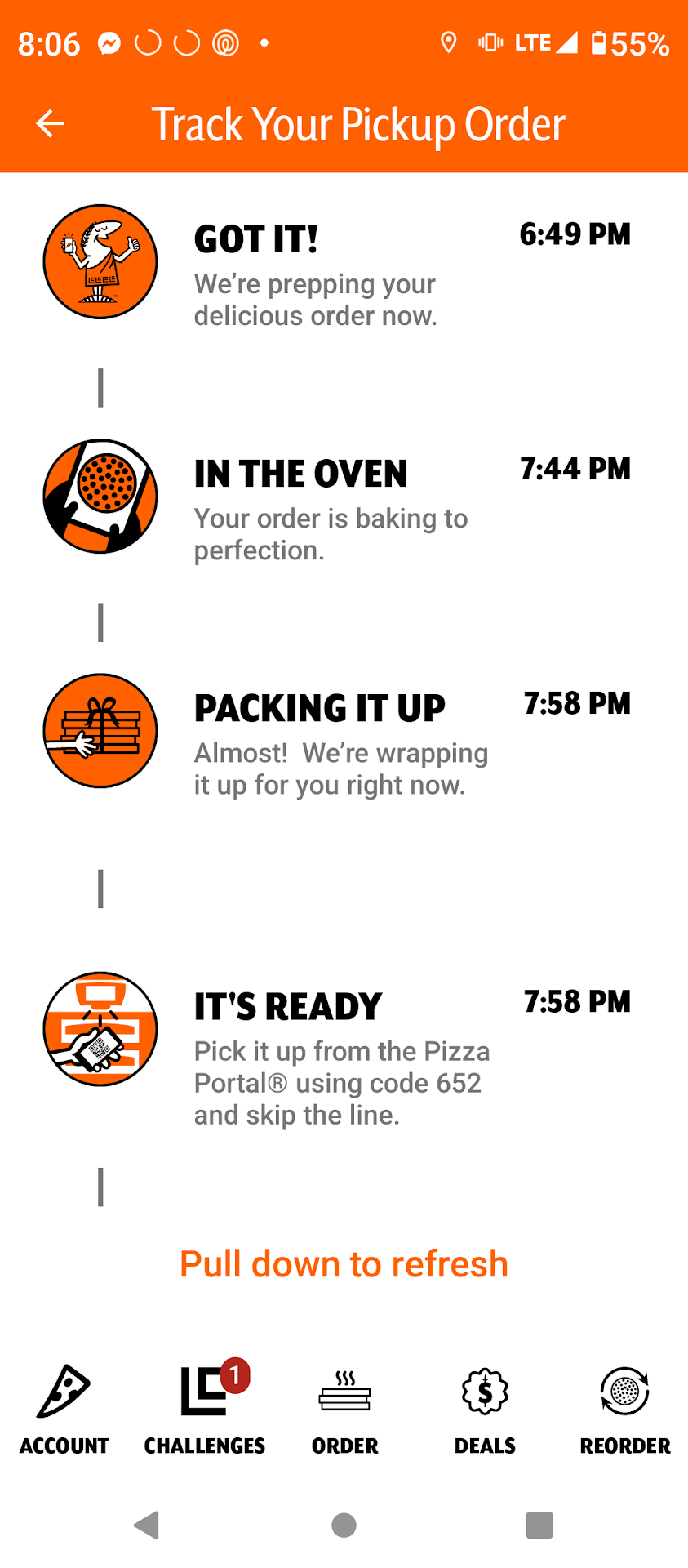View the Deals tab
The width and height of the screenshot is (688, 1568).
pos(485,1410)
